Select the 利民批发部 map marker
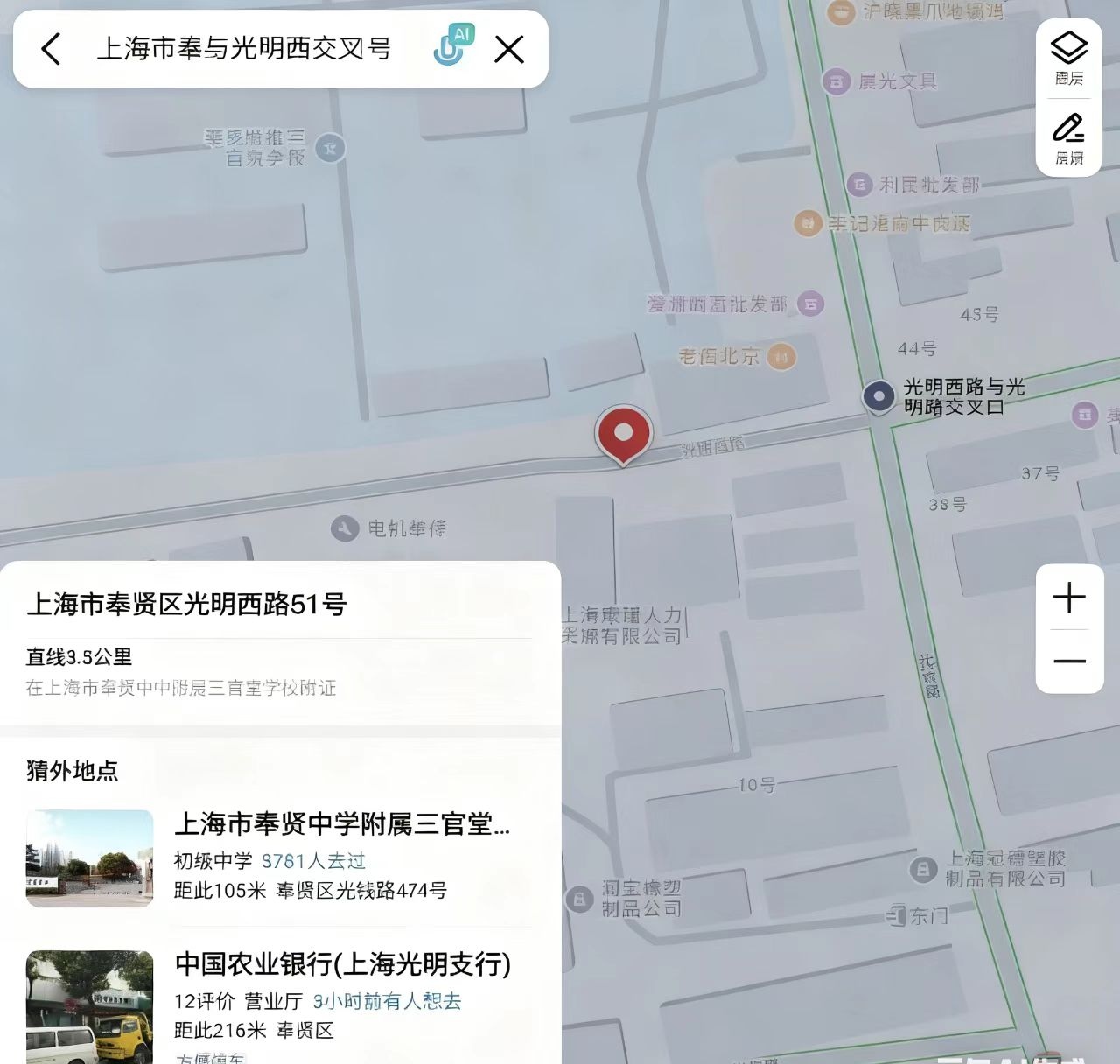 (x=860, y=185)
